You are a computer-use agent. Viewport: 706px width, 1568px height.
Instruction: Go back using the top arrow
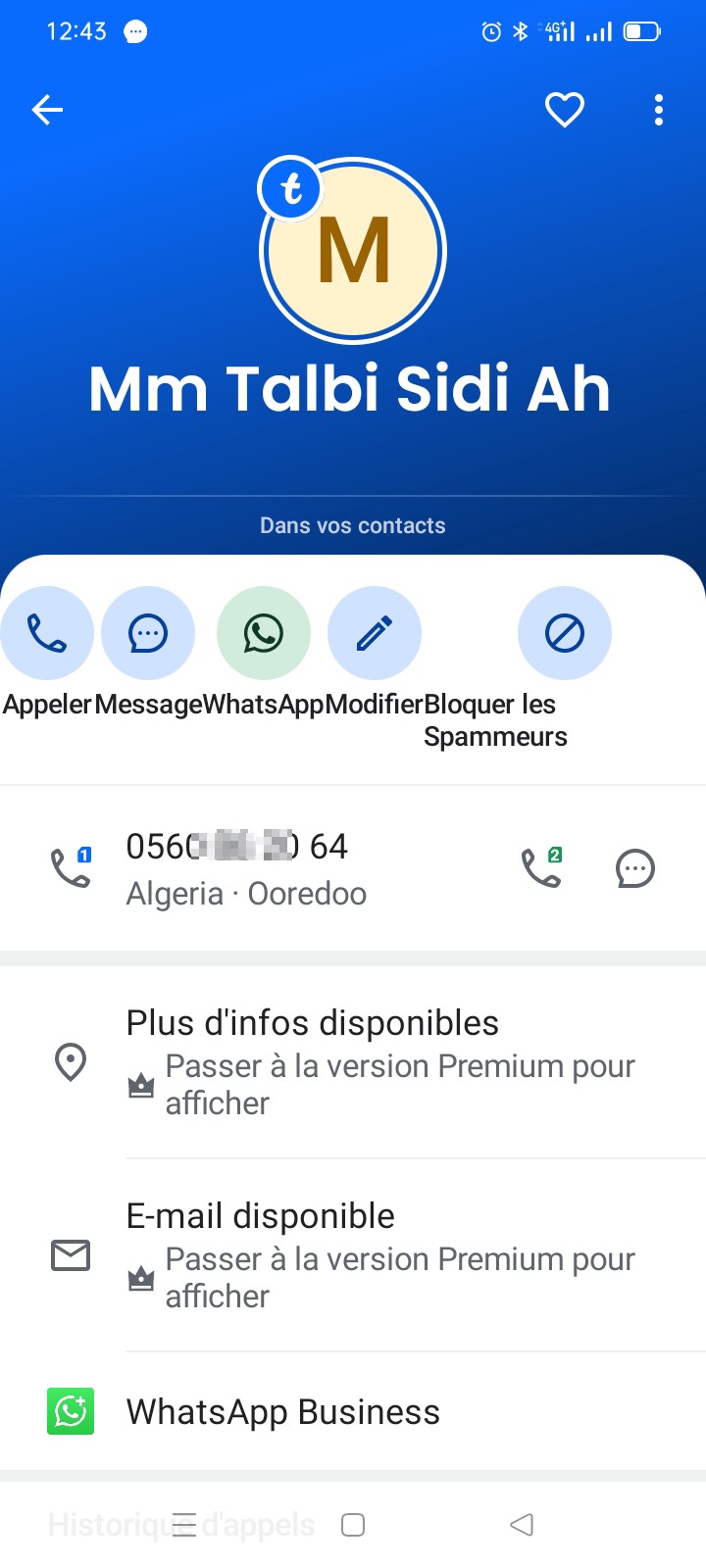pyautogui.click(x=47, y=110)
